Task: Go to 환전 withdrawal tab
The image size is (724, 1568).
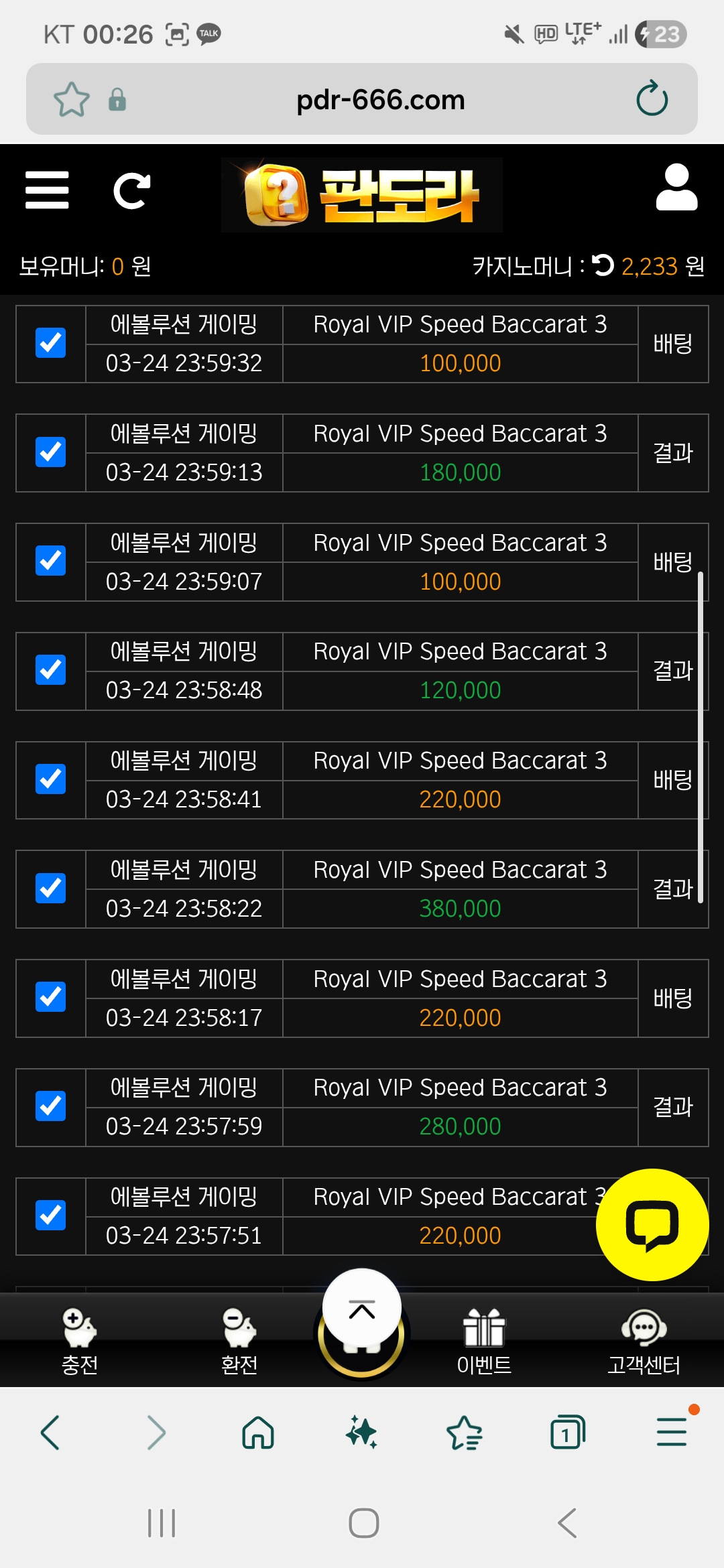Action: tap(239, 1342)
